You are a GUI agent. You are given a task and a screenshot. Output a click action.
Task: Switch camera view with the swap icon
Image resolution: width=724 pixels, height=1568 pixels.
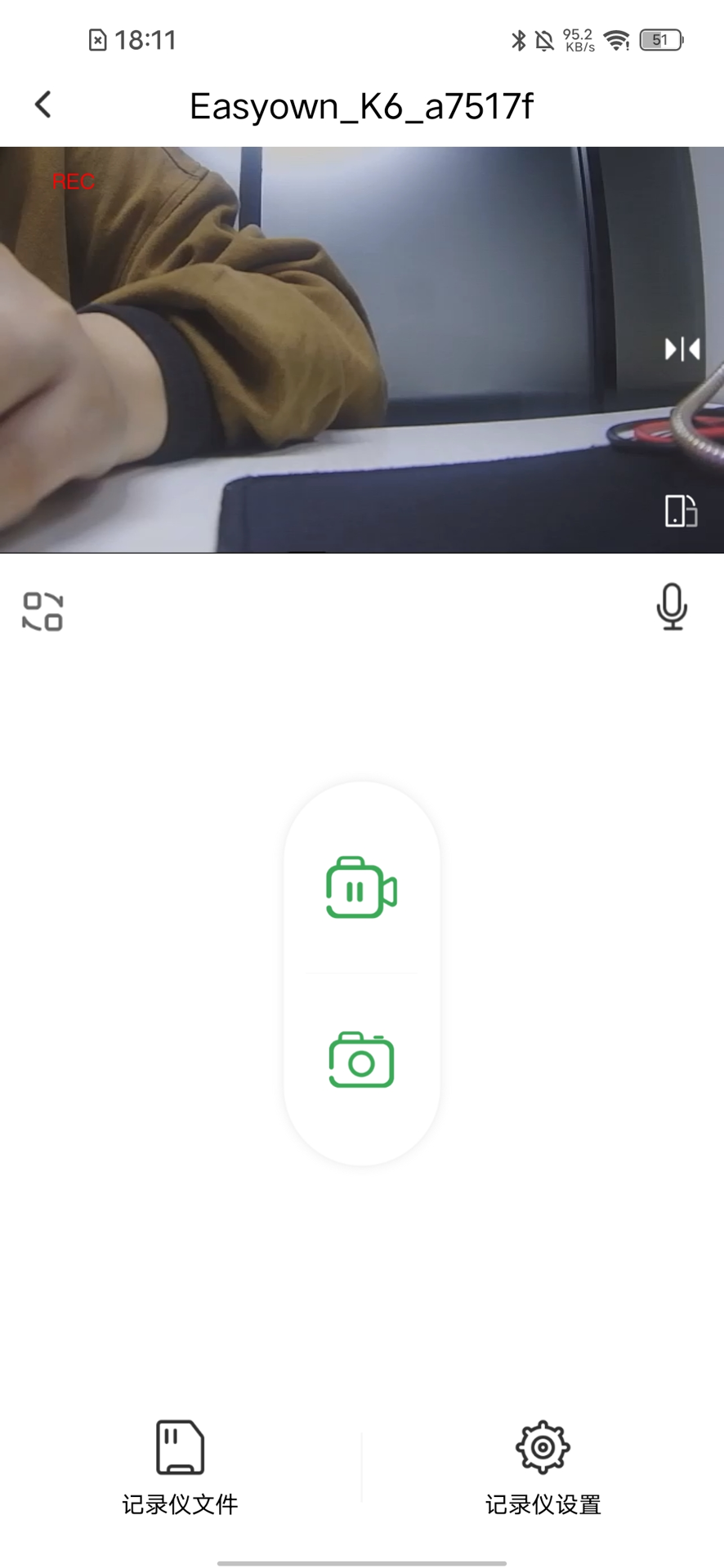click(42, 612)
